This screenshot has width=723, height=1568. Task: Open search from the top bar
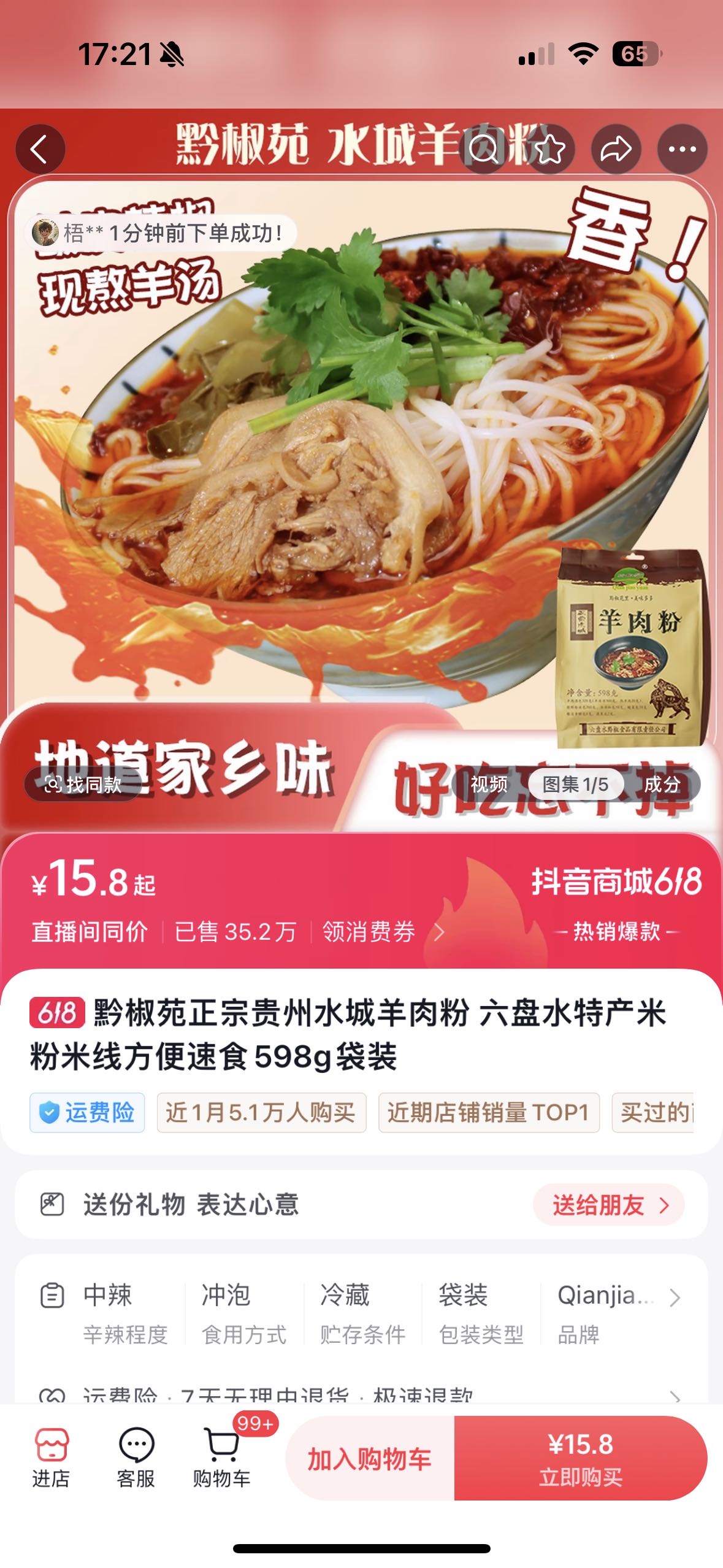coord(484,149)
